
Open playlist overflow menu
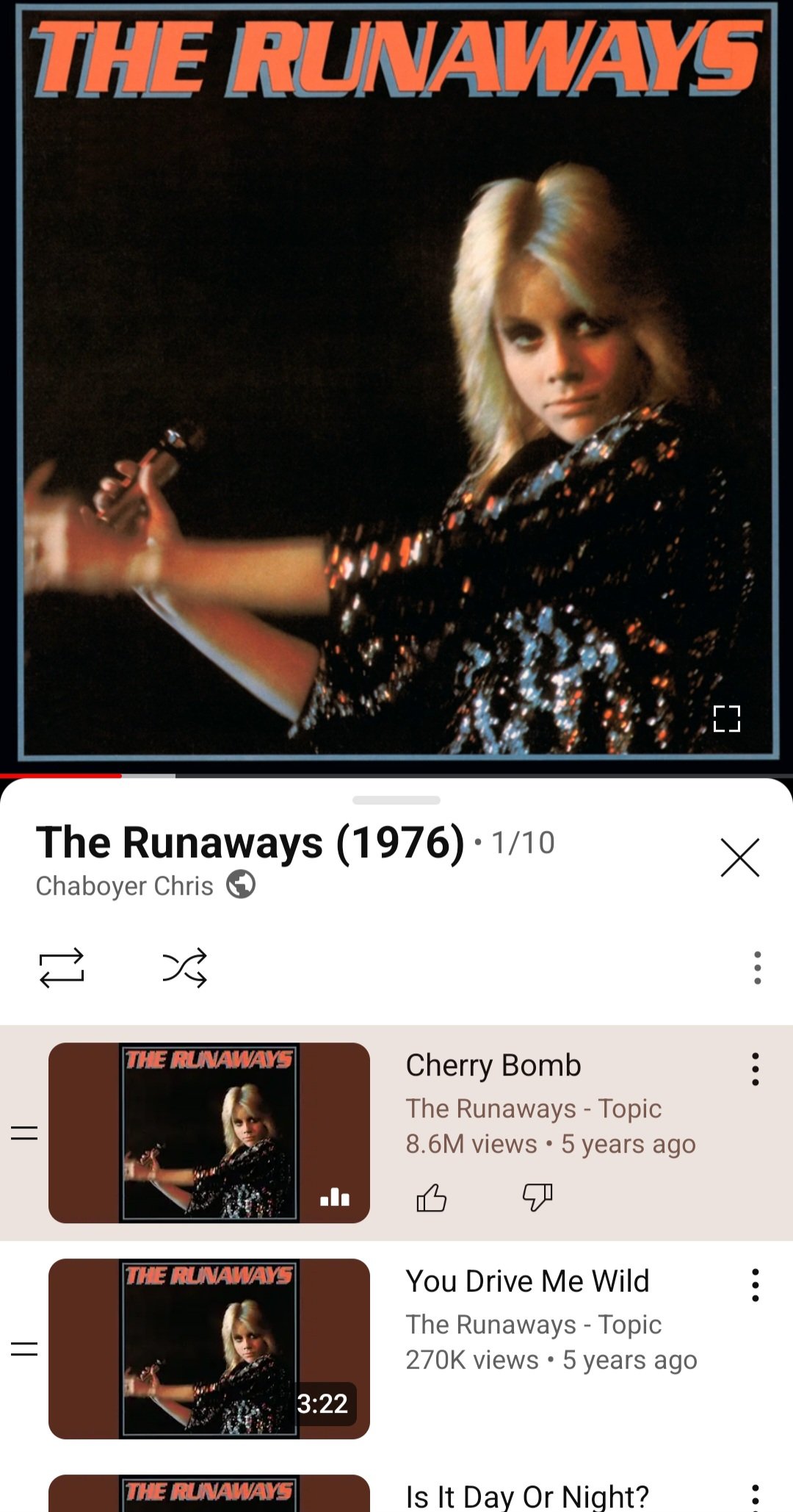pos(757,968)
